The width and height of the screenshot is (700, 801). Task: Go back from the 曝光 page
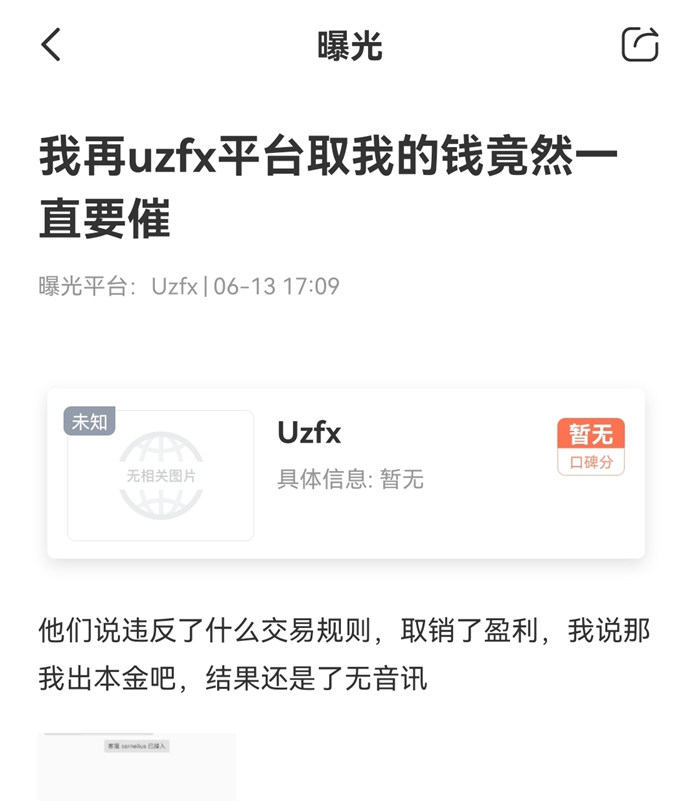[51, 45]
